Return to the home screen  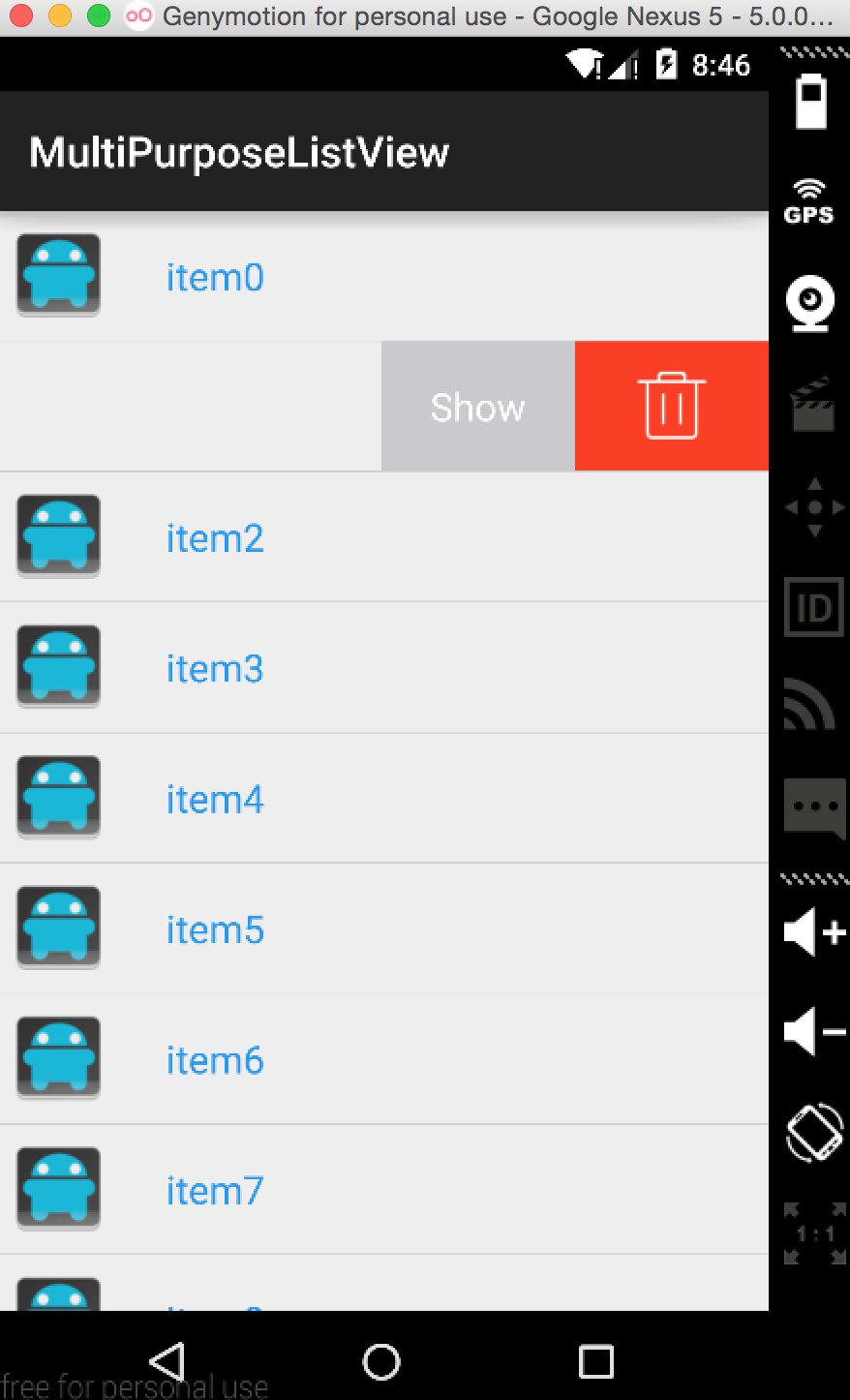click(381, 1361)
